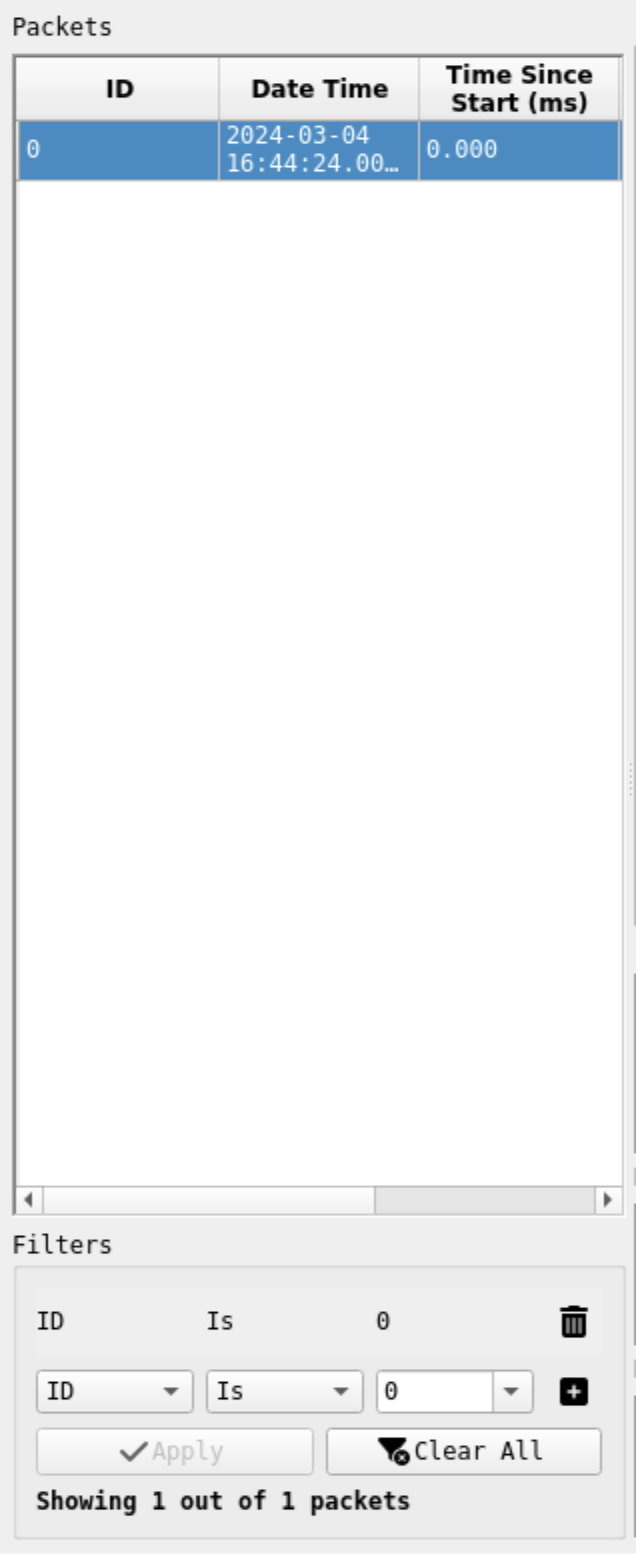Click the horizontal scrollbar left arrow
This screenshot has height=1554, width=636.
(28, 1199)
